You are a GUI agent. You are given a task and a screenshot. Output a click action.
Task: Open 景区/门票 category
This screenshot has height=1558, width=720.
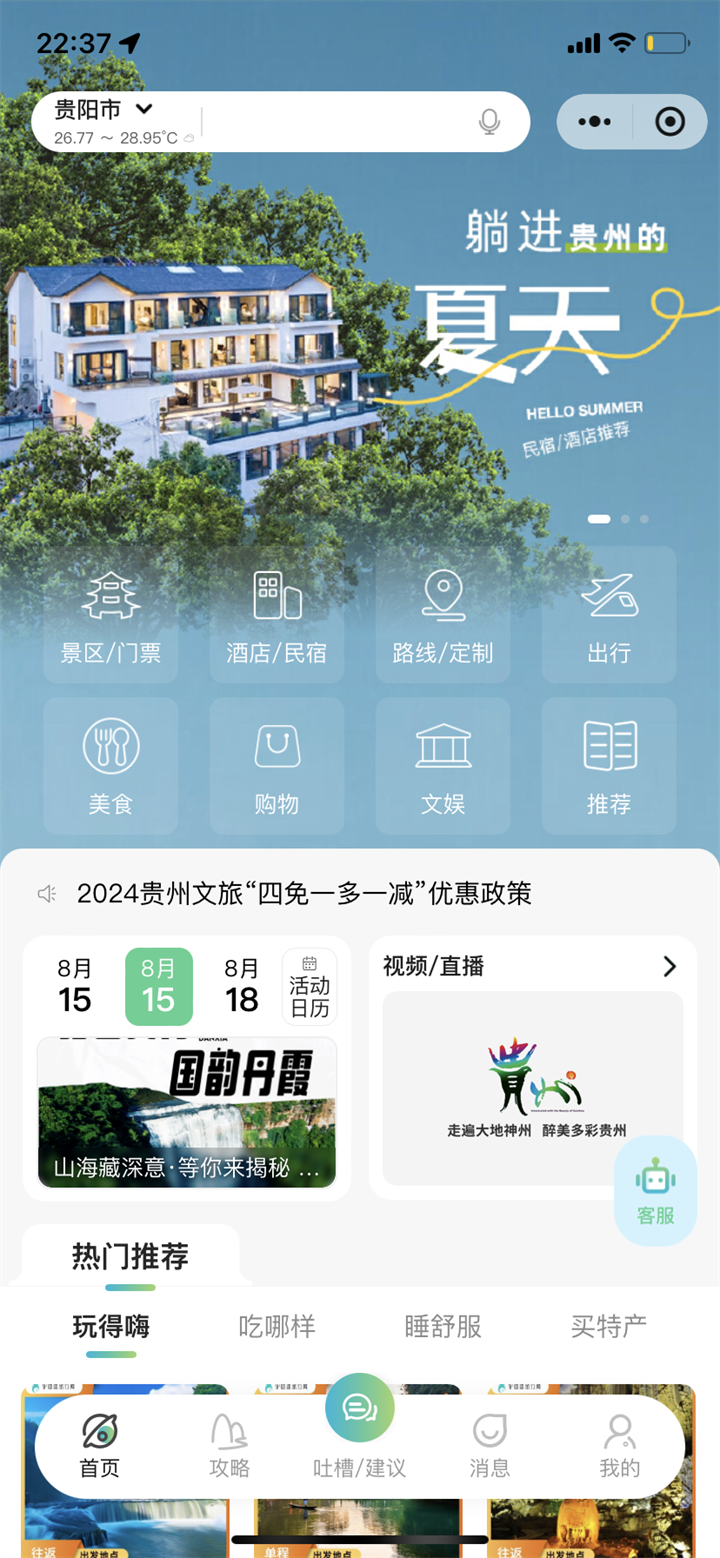coord(111,616)
